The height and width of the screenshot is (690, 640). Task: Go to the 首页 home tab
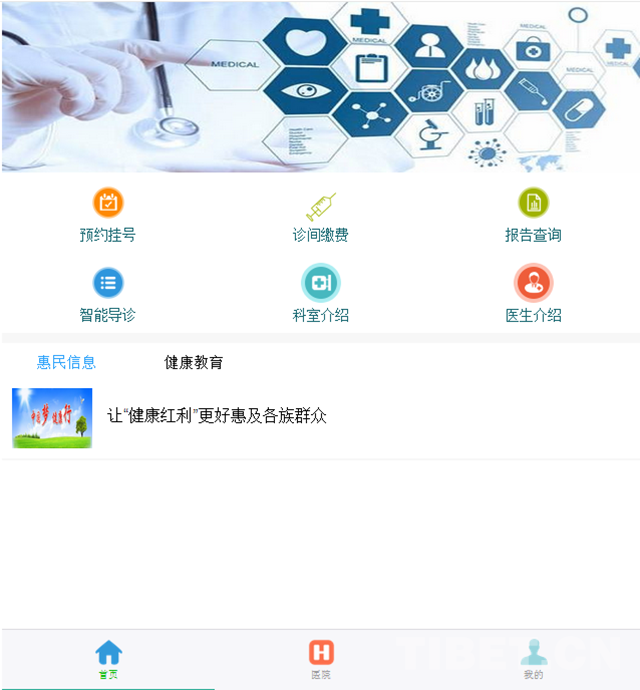(x=108, y=660)
